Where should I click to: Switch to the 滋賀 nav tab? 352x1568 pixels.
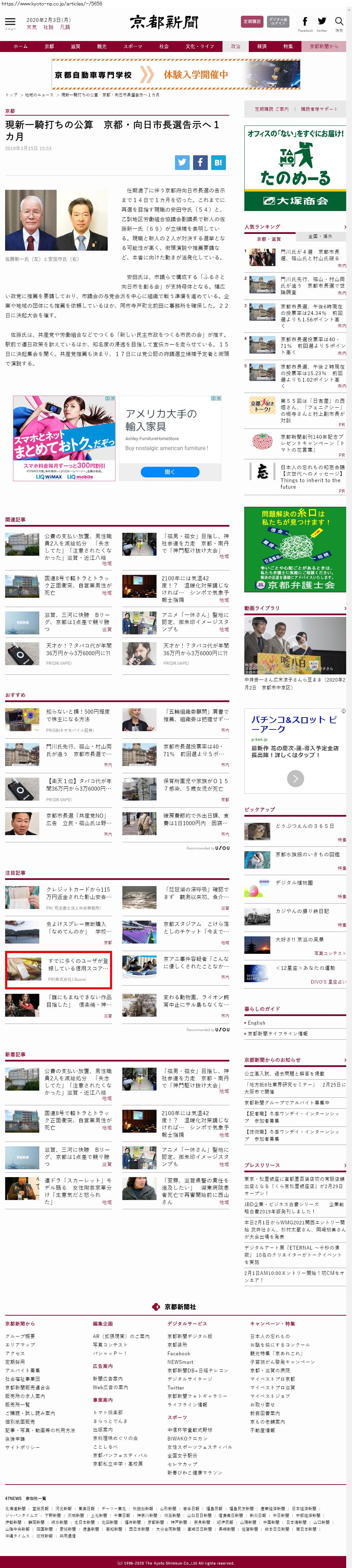[x=76, y=46]
